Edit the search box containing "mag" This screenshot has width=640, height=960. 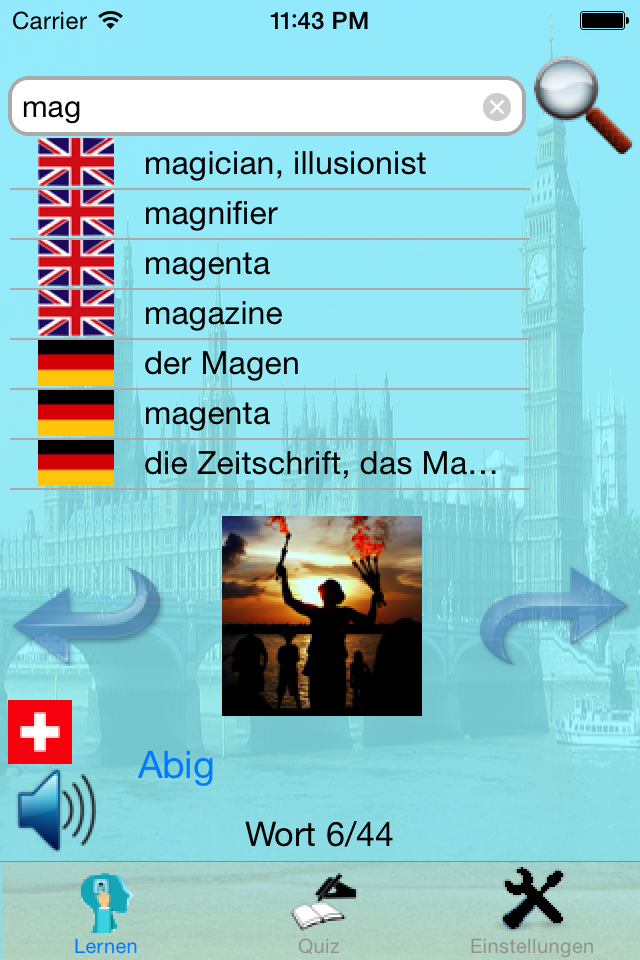click(266, 107)
